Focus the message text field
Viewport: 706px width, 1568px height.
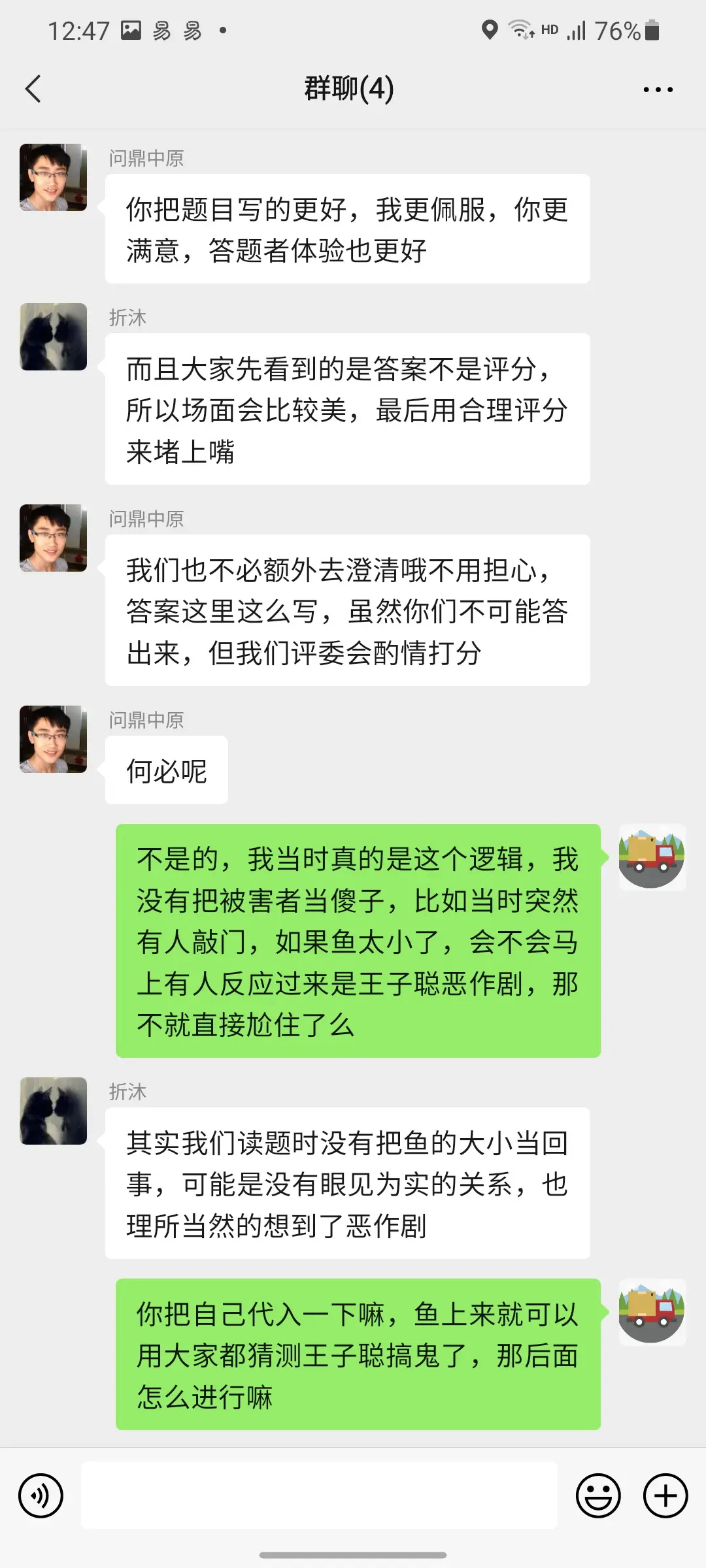[319, 1495]
